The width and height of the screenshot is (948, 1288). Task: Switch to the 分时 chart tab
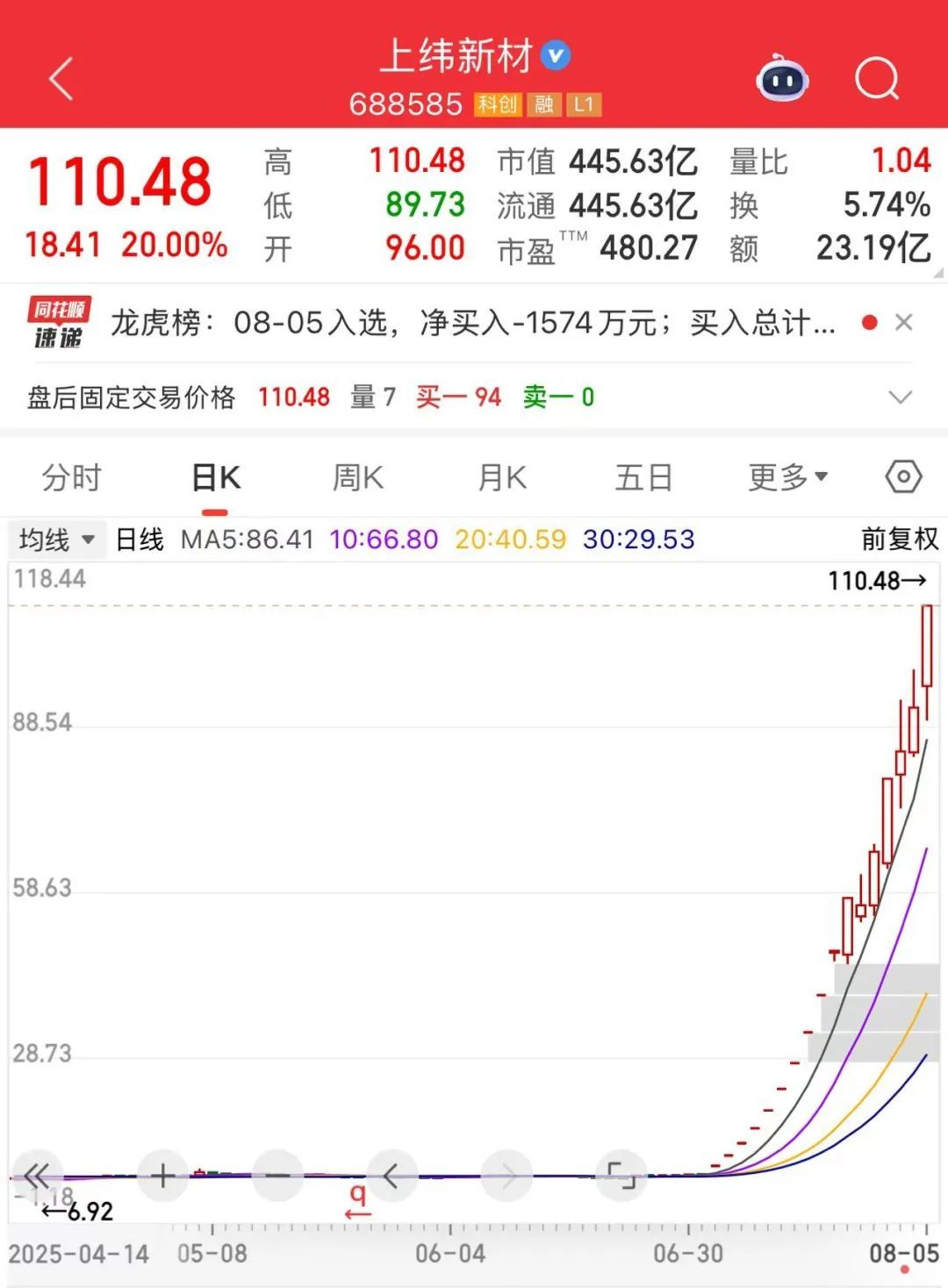[72, 478]
